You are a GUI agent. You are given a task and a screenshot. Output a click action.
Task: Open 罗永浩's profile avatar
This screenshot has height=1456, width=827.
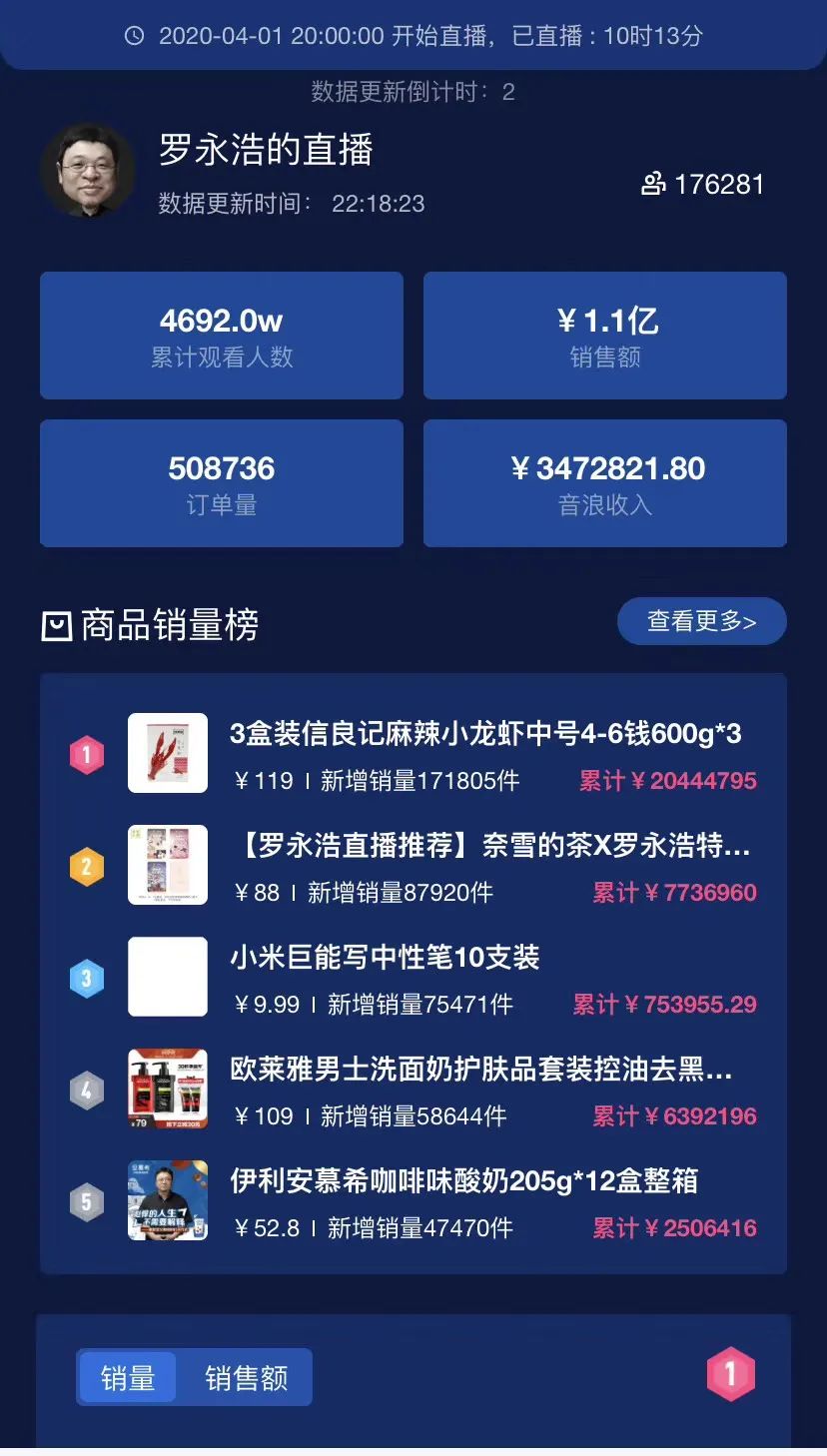tap(88, 171)
